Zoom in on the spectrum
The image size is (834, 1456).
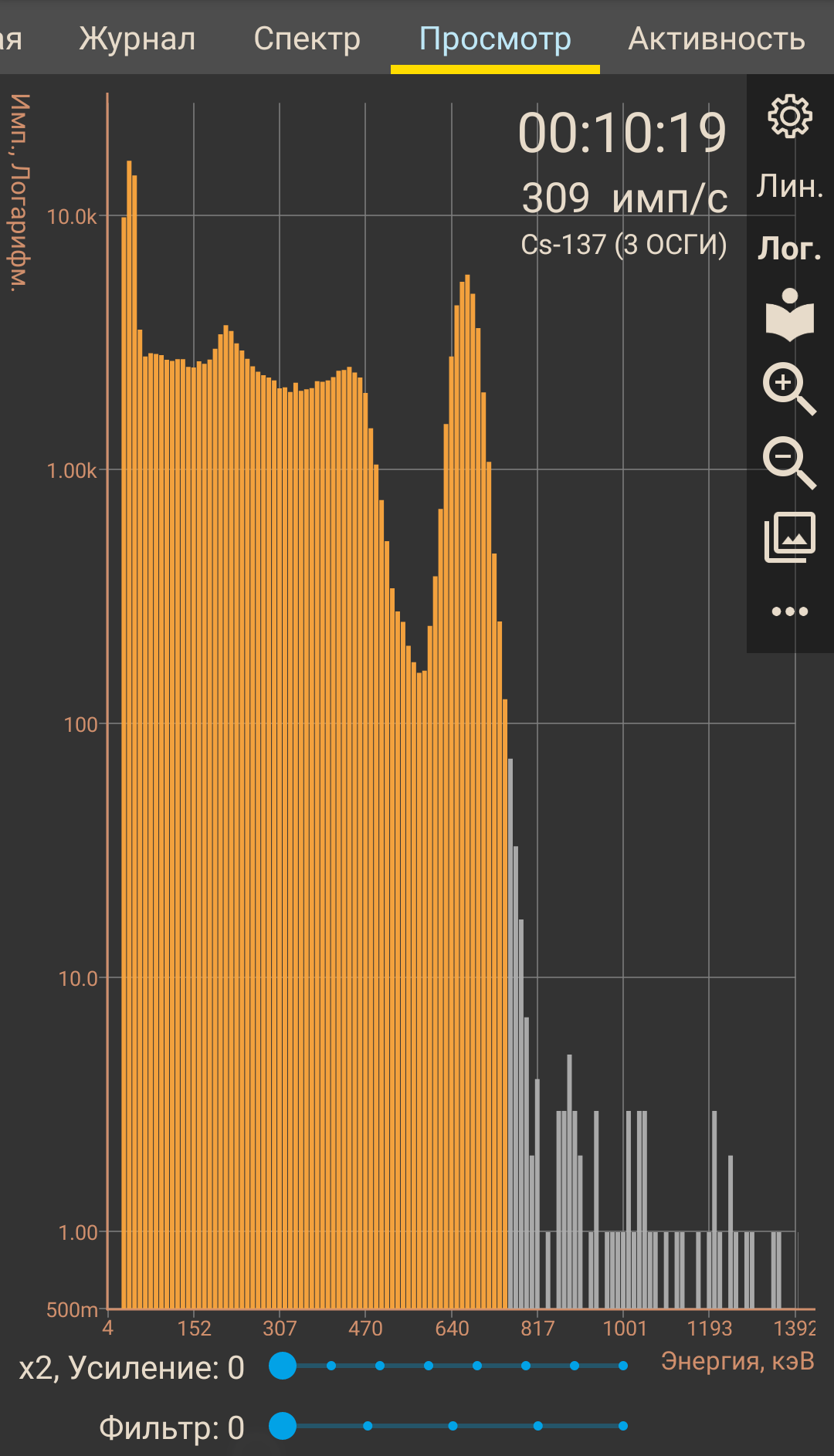789,388
